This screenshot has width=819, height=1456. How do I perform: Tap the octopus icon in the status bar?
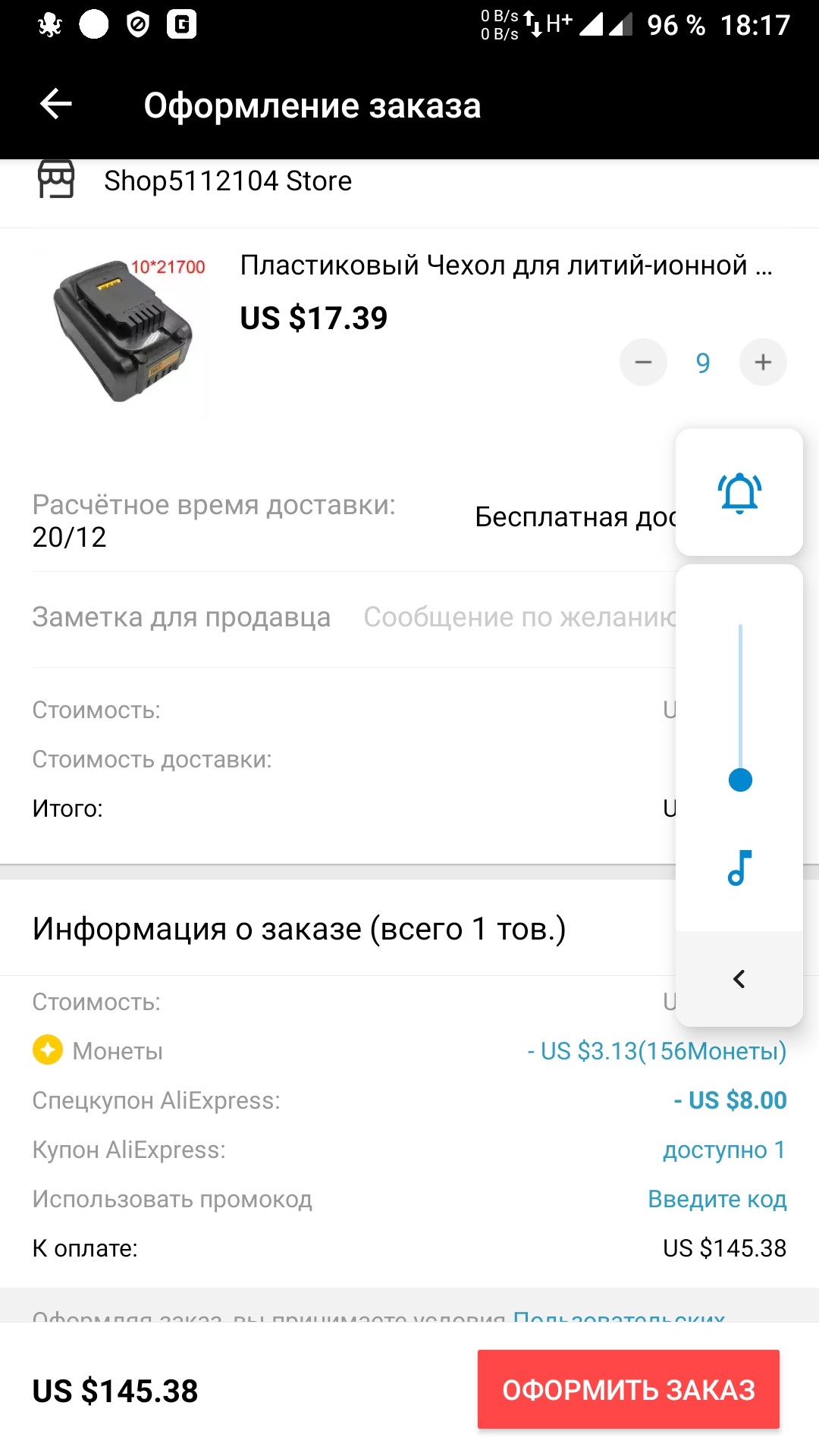point(49,25)
